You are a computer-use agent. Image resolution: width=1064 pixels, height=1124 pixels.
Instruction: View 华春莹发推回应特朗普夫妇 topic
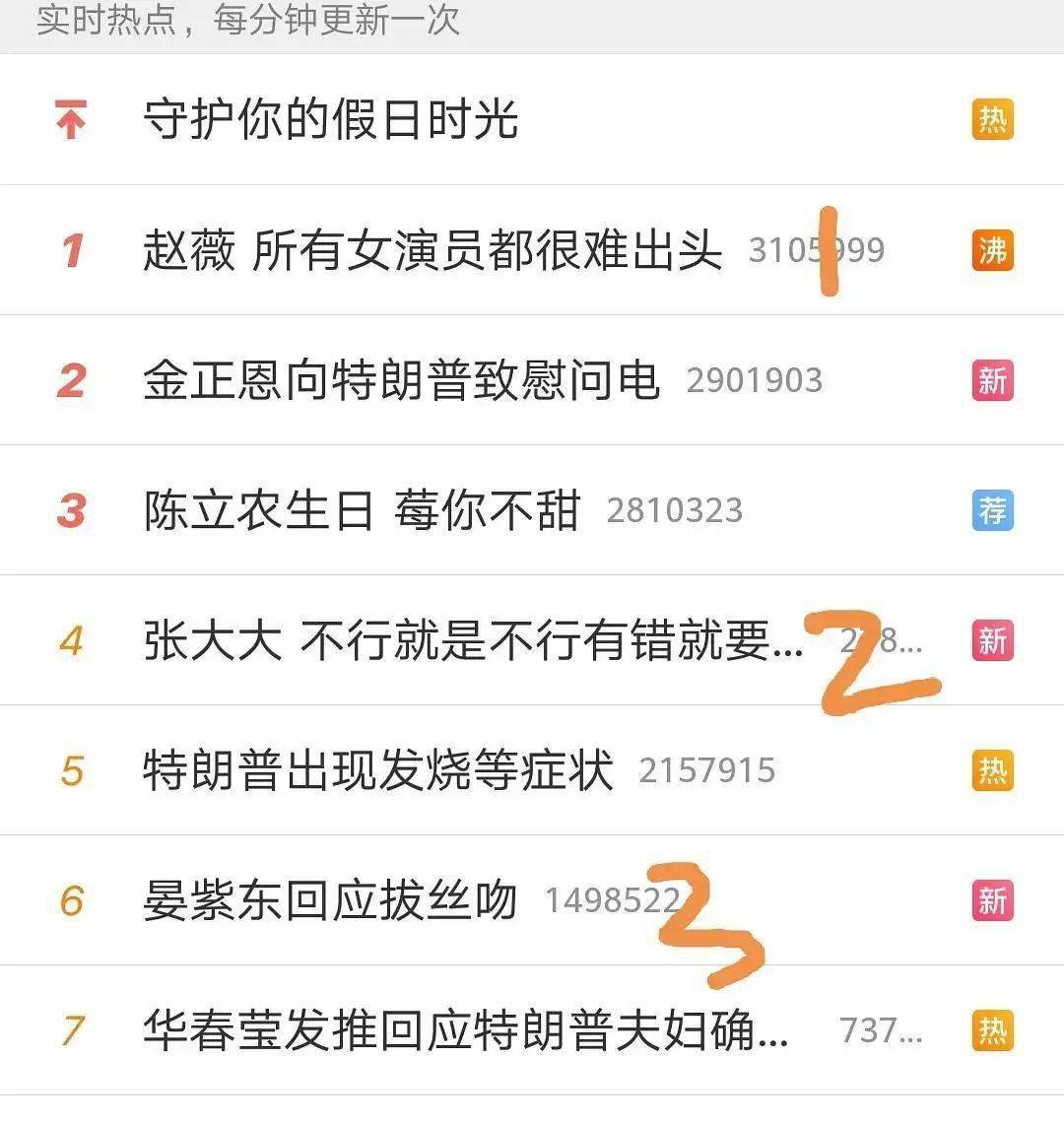(x=465, y=1031)
